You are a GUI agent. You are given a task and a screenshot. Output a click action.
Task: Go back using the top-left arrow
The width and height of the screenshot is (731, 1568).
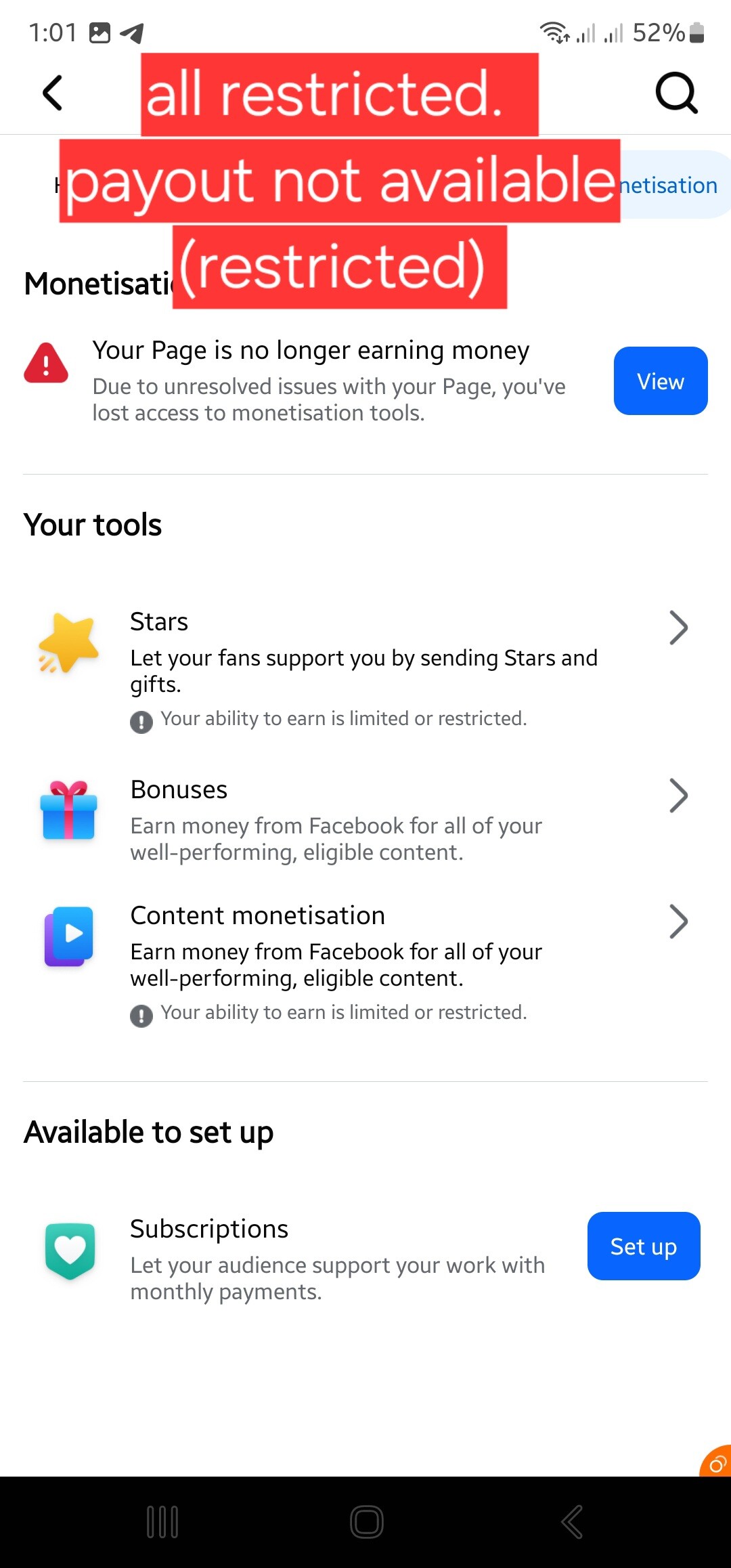(53, 93)
